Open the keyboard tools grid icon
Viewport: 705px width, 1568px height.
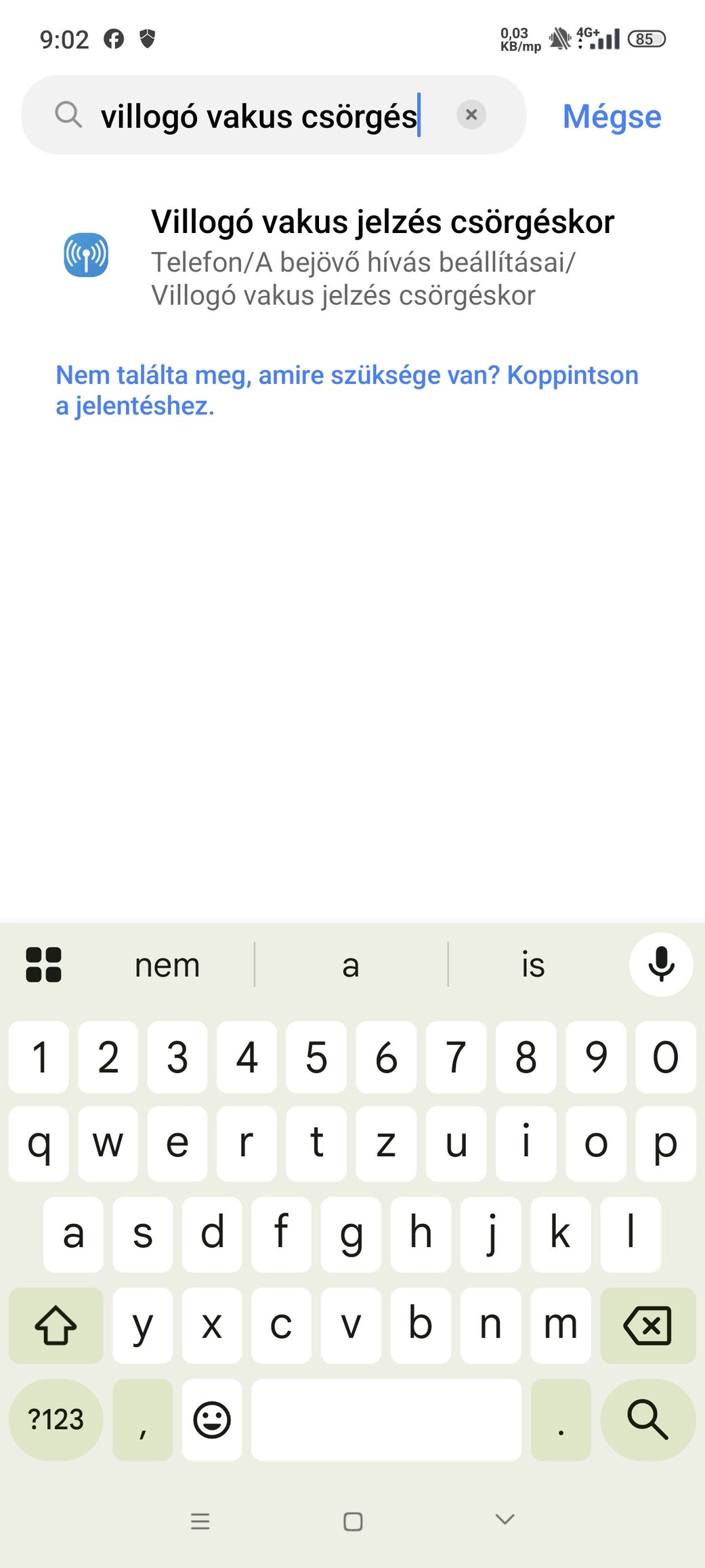43,965
